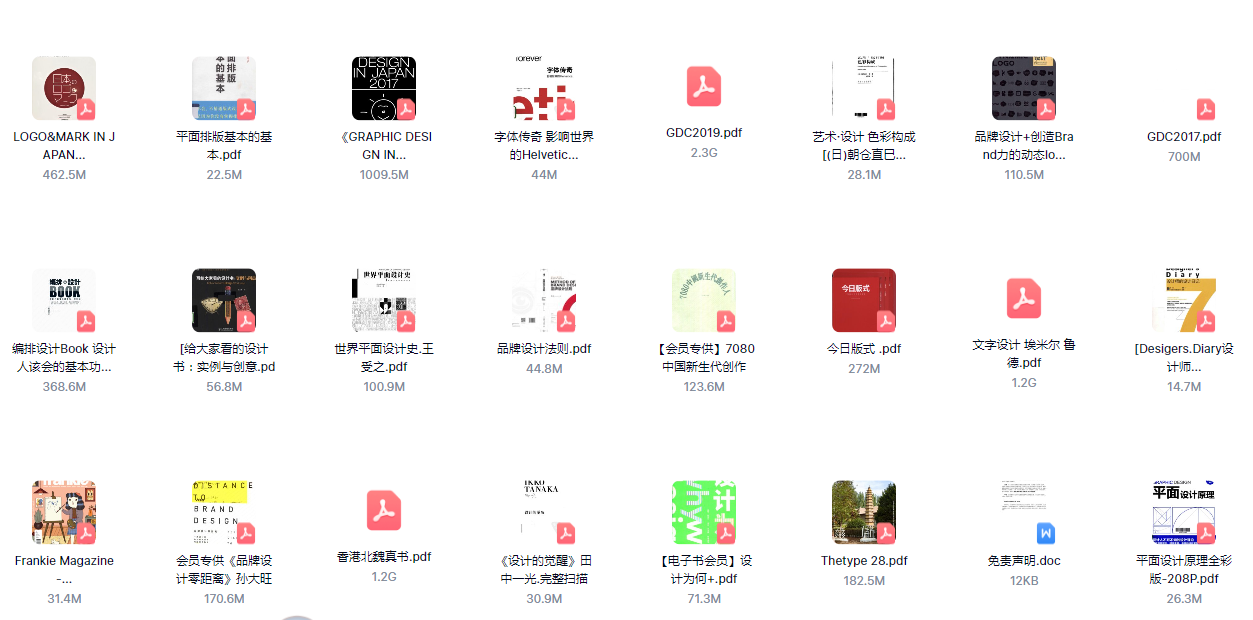Open GRAPHIC DESIGN IN JAPAN 2017 file
This screenshot has width=1253, height=620.
[384, 88]
